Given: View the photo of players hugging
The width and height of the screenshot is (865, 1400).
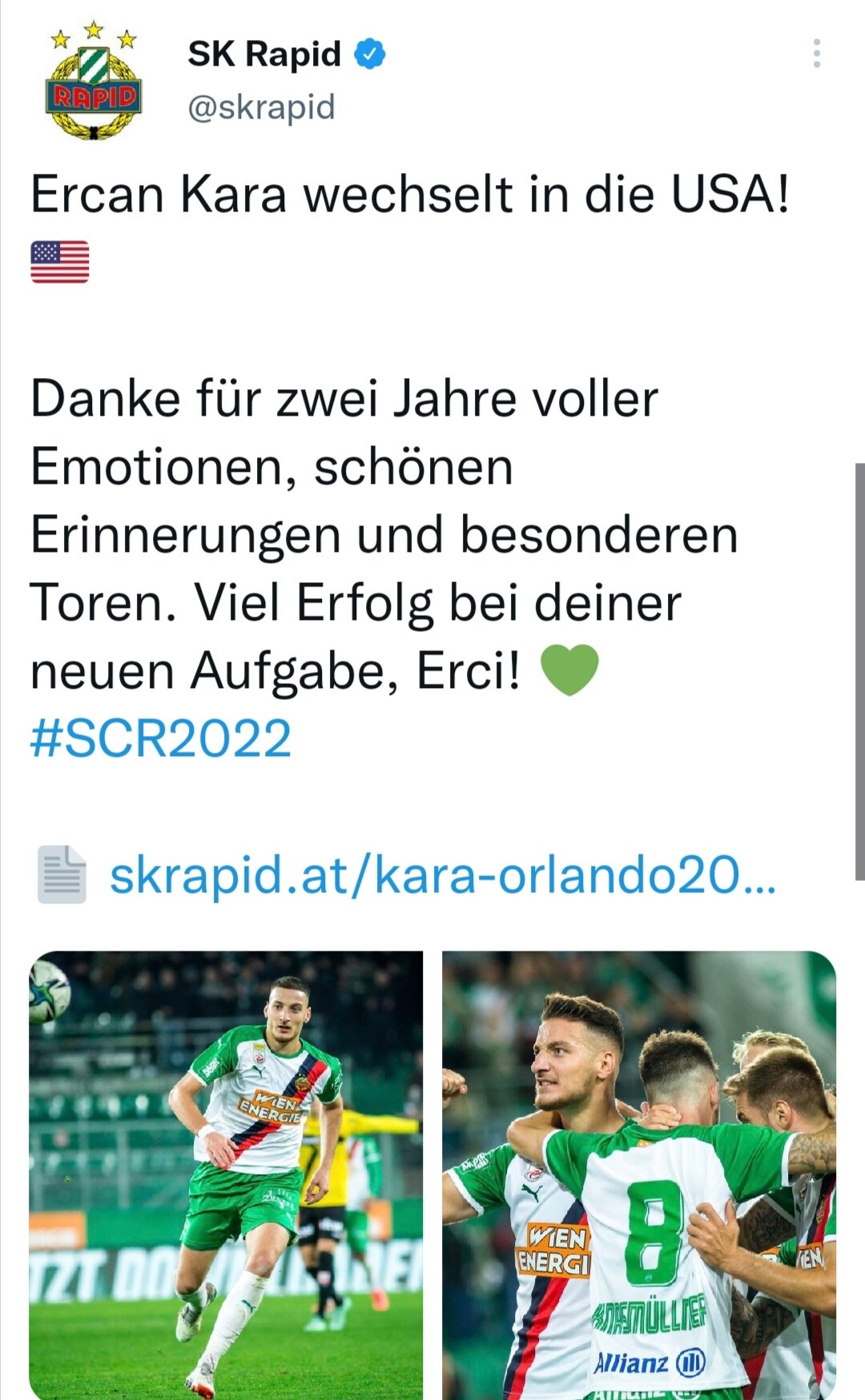Looking at the screenshot, I should tap(639, 1175).
